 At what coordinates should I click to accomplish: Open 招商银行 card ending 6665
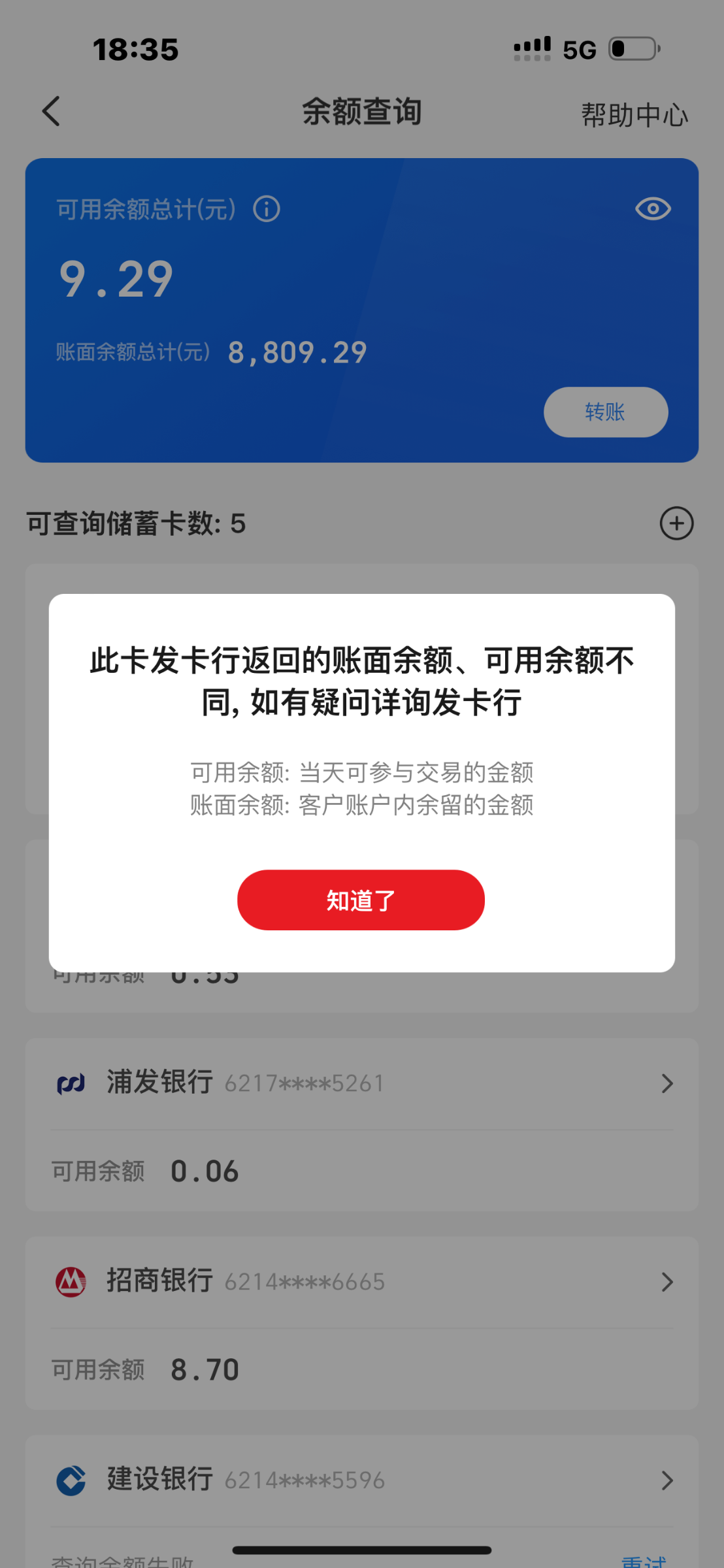point(361,1282)
